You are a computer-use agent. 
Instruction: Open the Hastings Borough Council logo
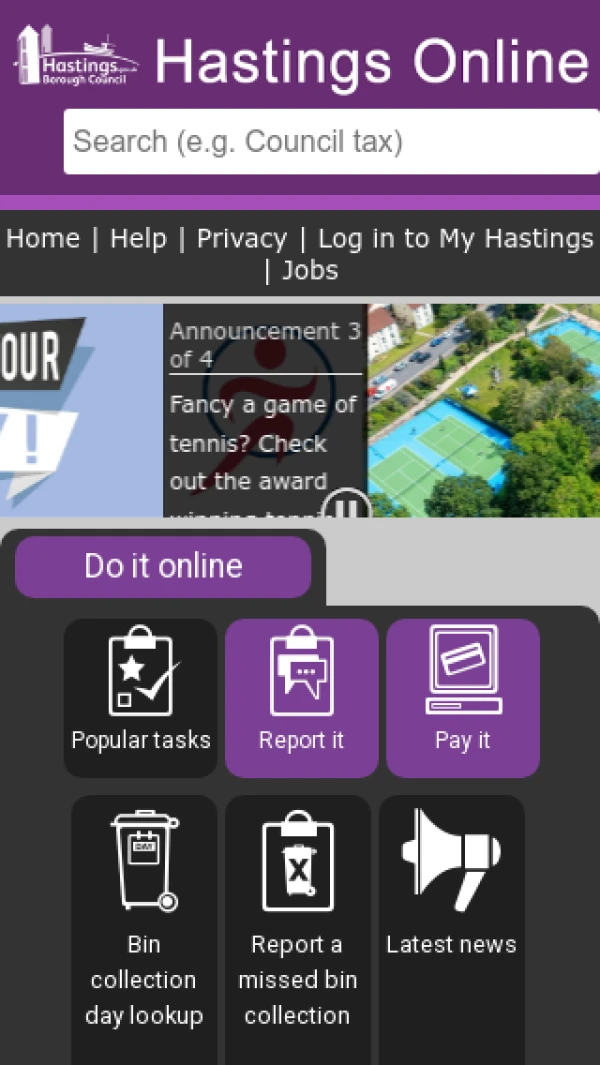[x=76, y=58]
